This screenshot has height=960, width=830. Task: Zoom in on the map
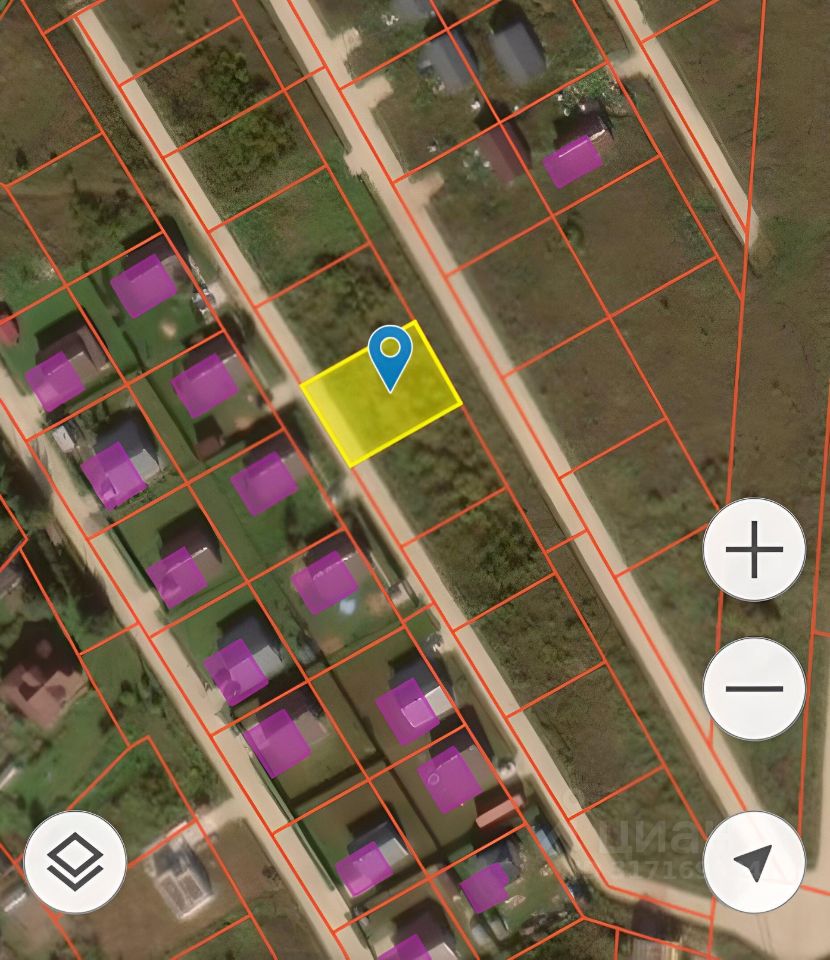[754, 550]
